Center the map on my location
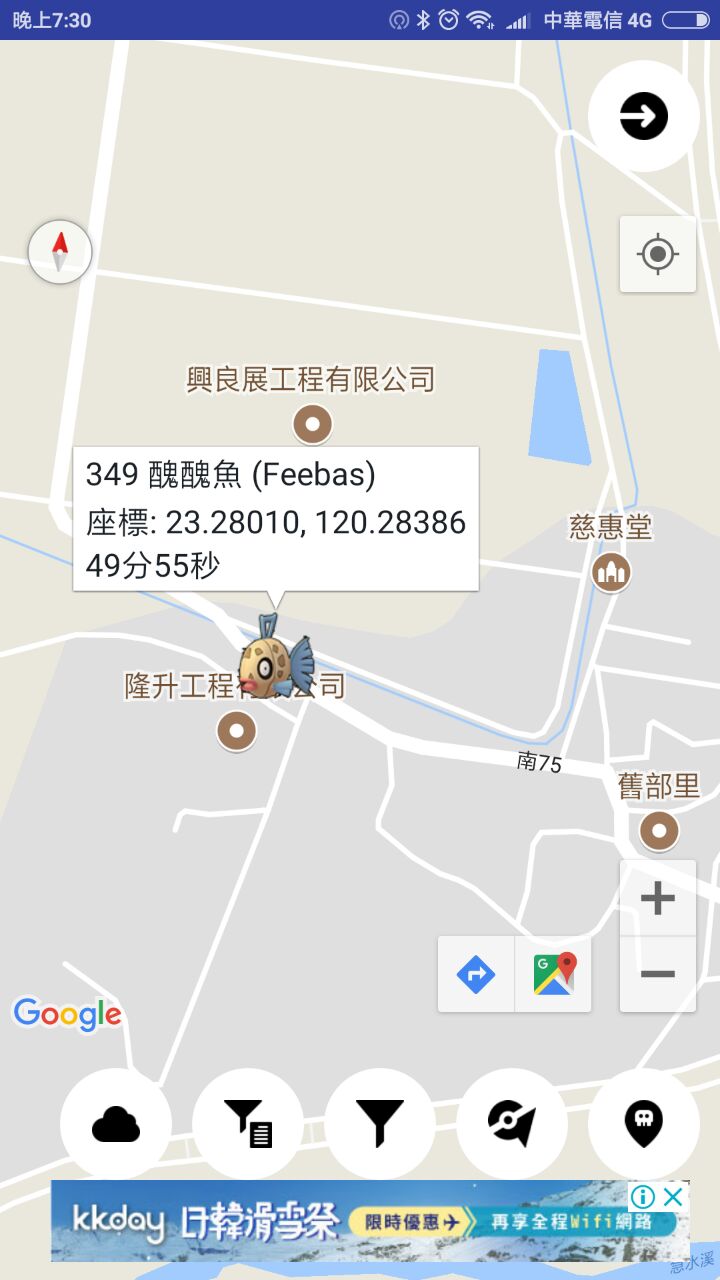The image size is (720, 1280). [658, 255]
